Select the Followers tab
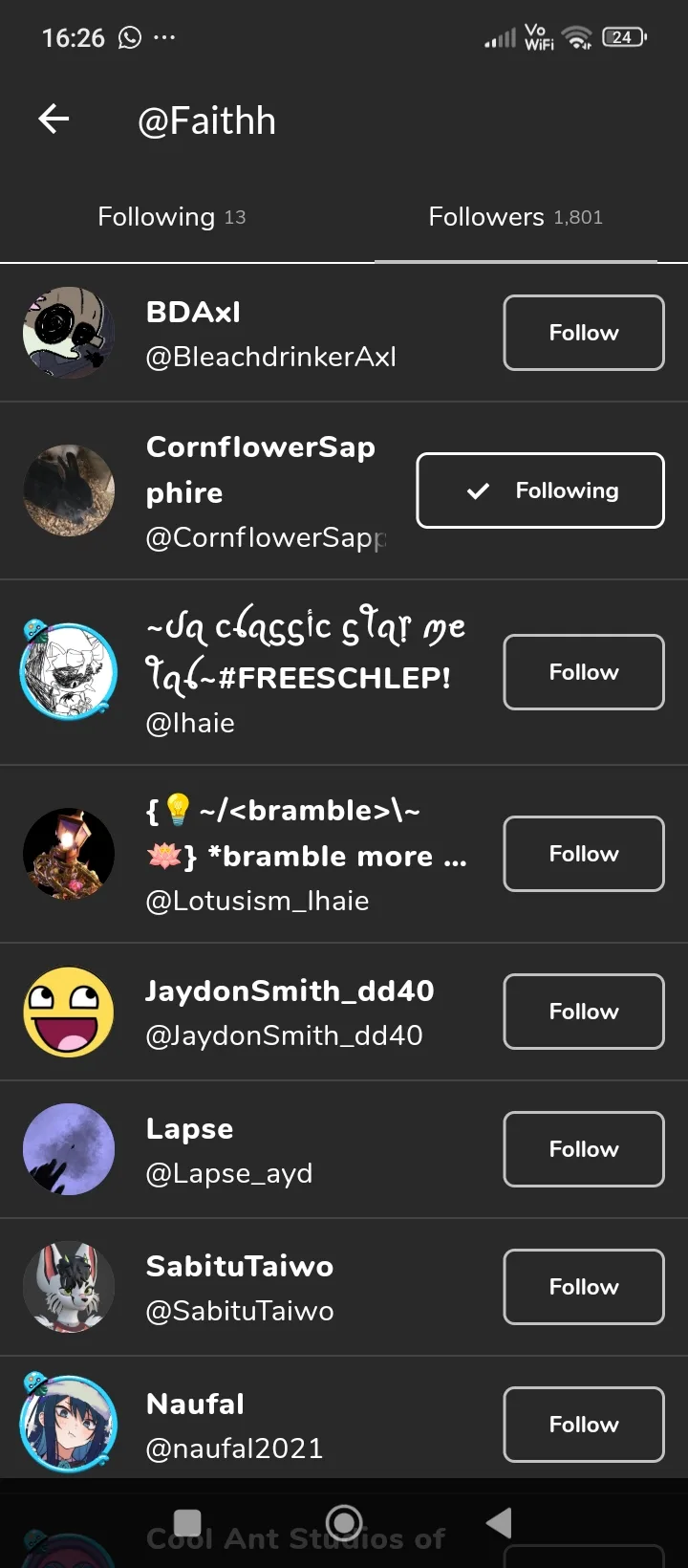This screenshot has width=688, height=1568. click(515, 217)
